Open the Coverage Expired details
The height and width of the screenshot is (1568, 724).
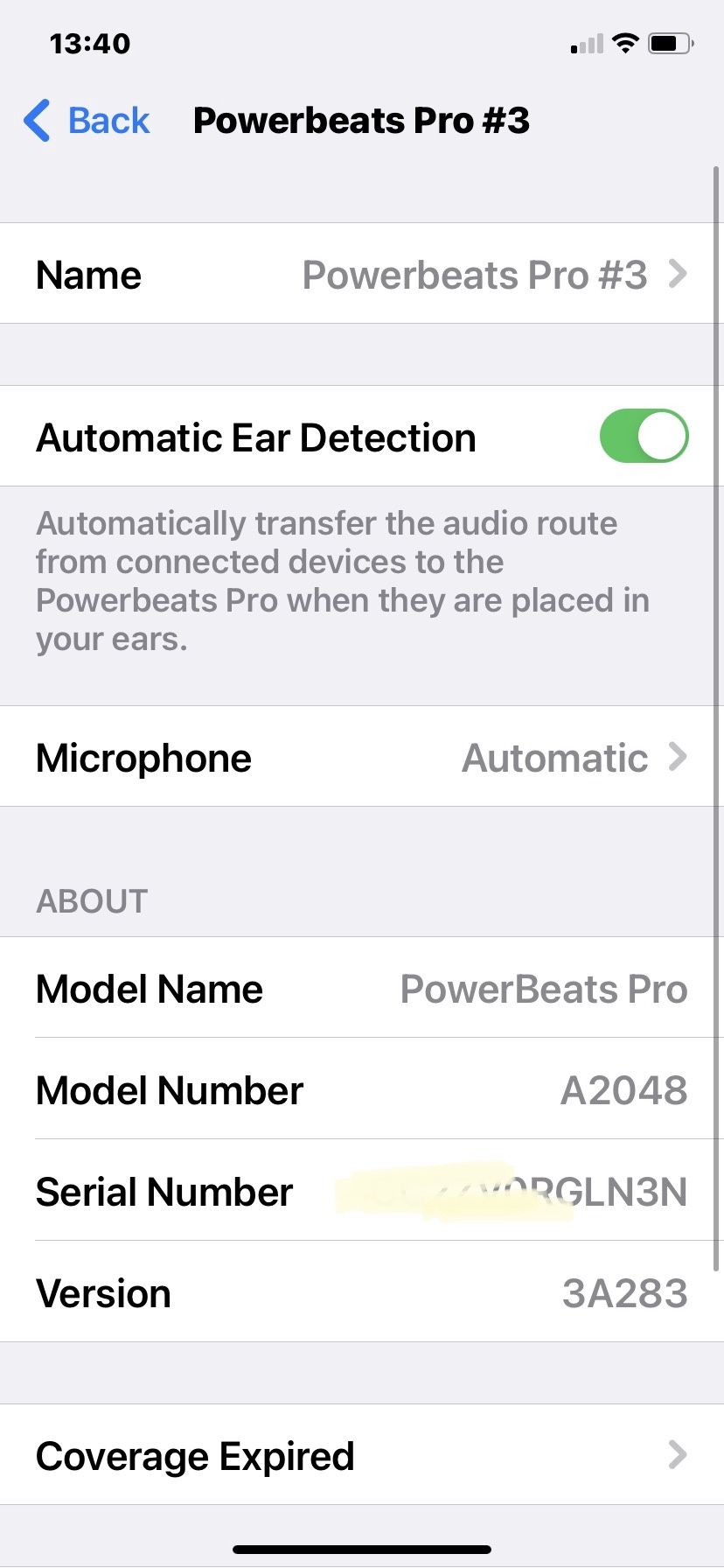[362, 1455]
